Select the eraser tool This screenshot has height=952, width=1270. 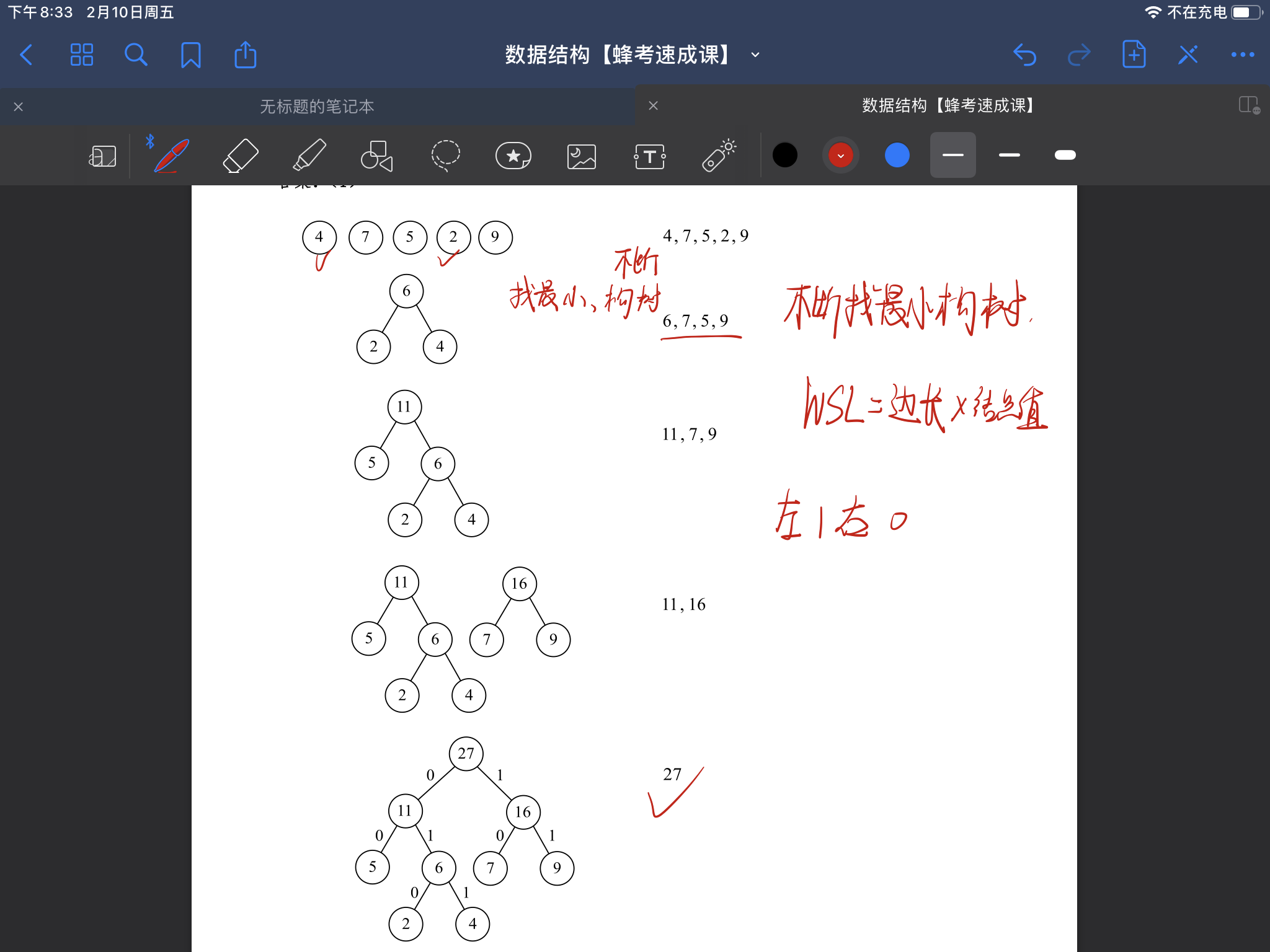point(241,156)
